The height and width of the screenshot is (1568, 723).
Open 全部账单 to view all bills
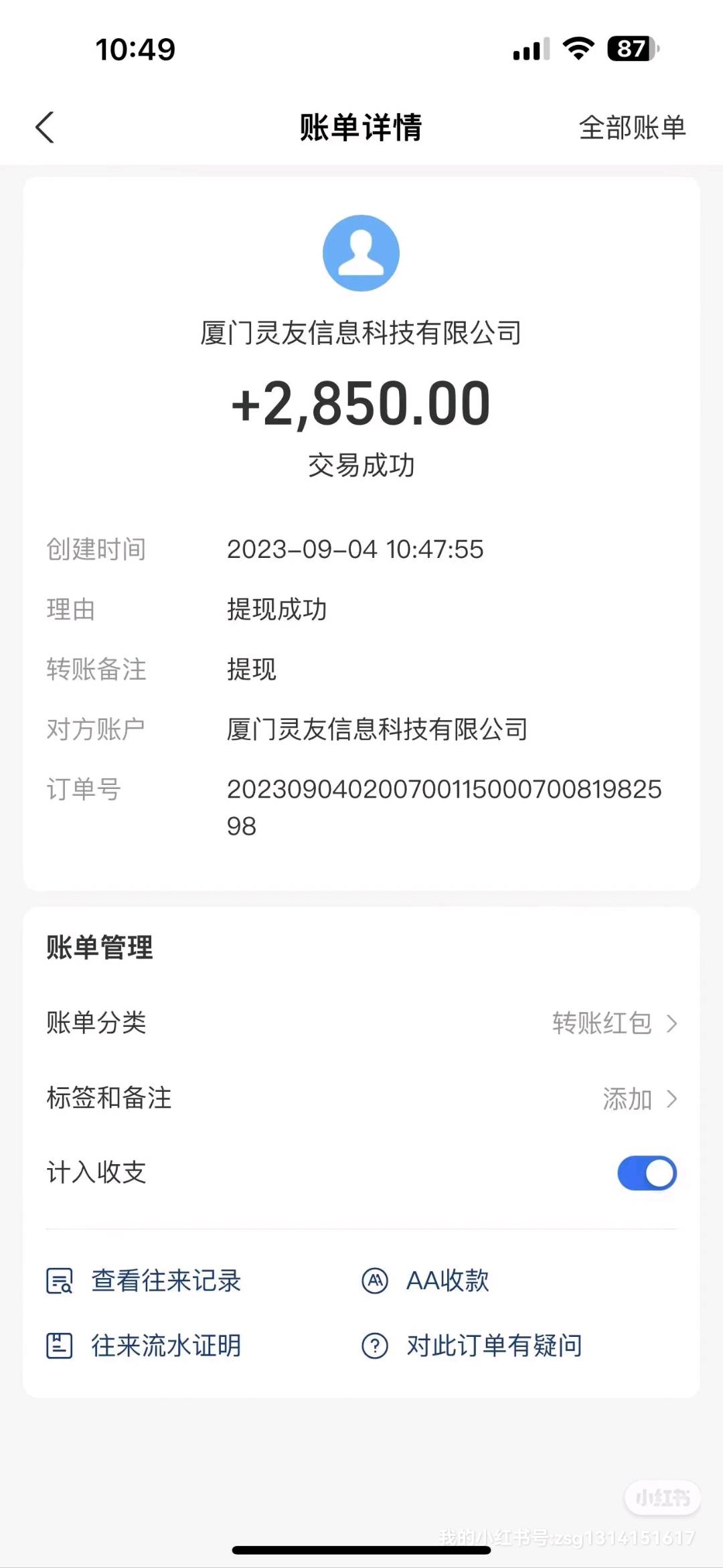click(x=632, y=127)
